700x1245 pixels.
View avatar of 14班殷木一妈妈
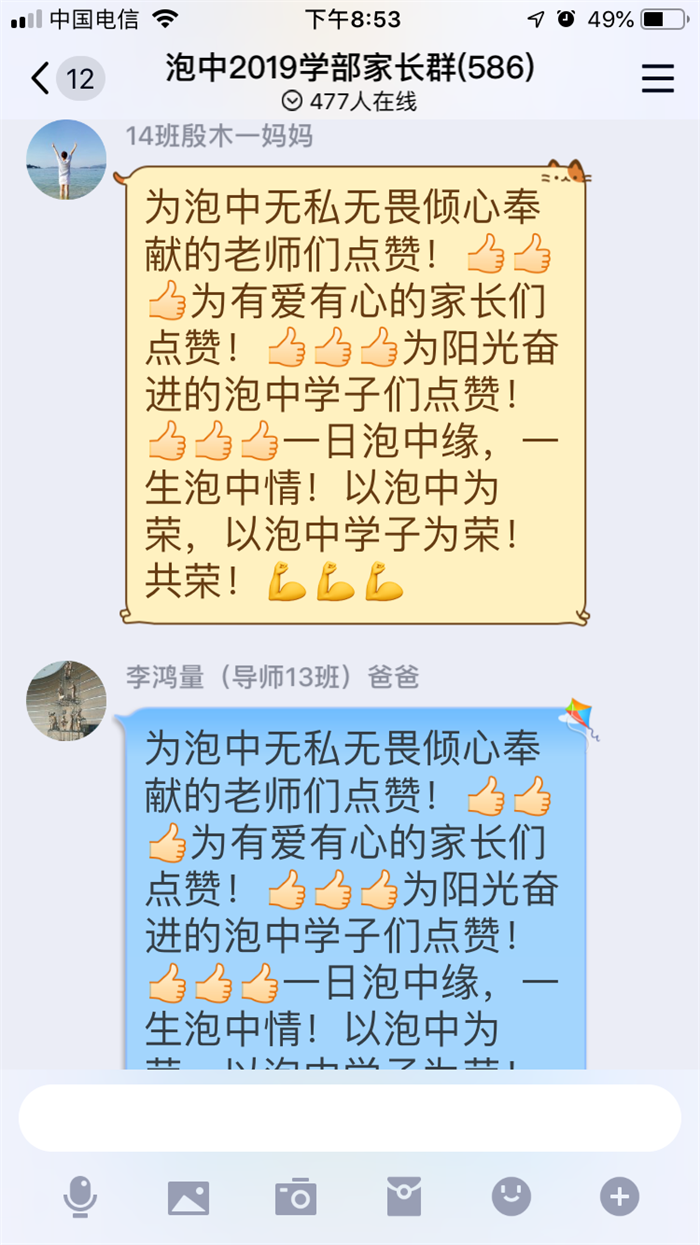(66, 160)
